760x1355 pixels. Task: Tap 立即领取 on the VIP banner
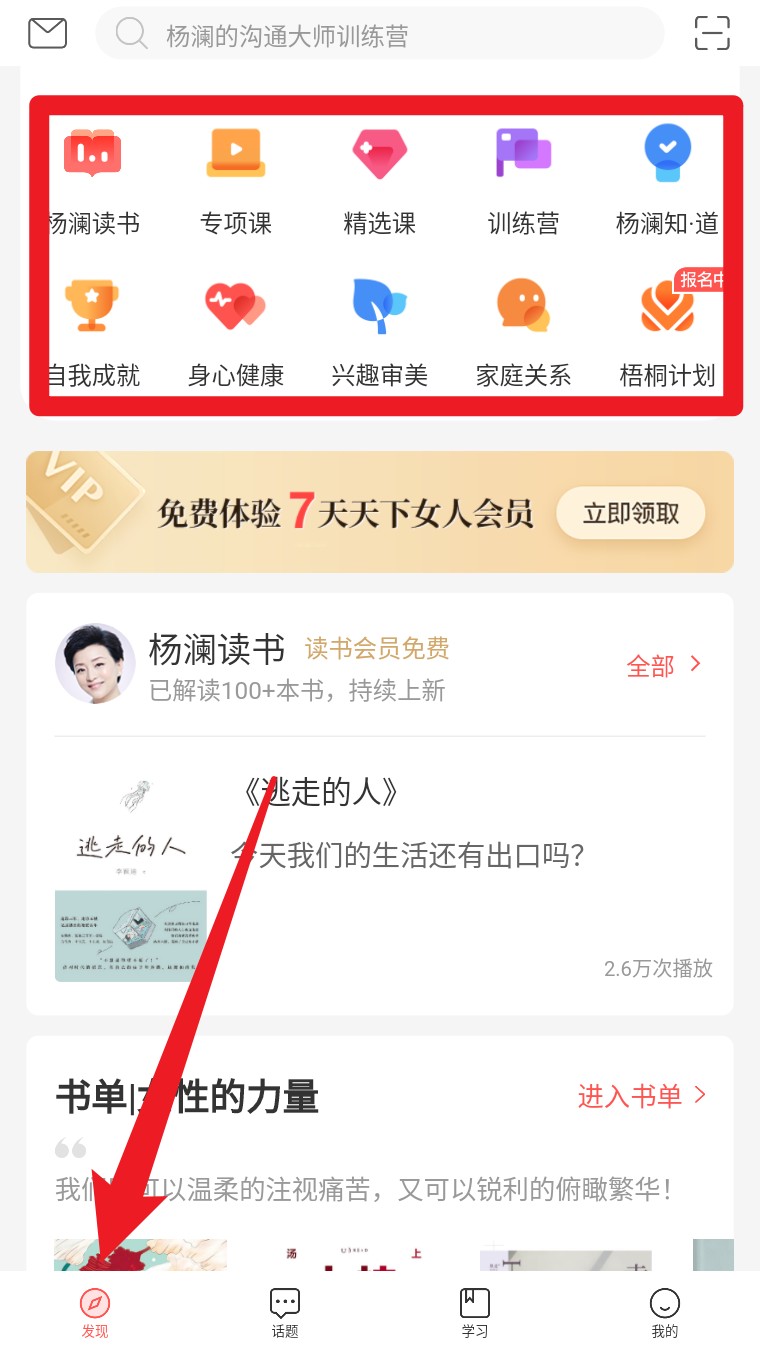pos(631,514)
